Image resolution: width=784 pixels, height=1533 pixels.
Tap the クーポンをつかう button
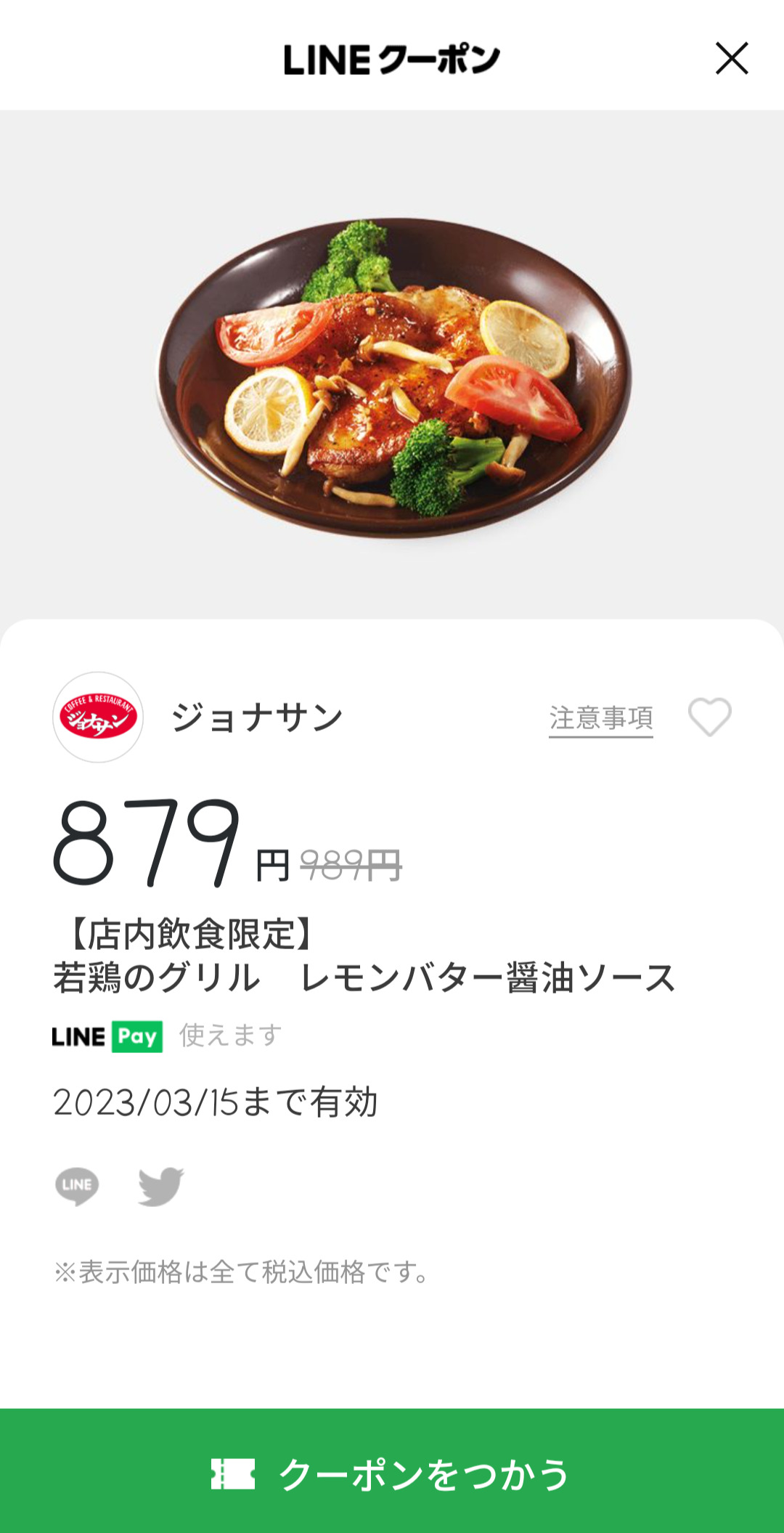(392, 1473)
